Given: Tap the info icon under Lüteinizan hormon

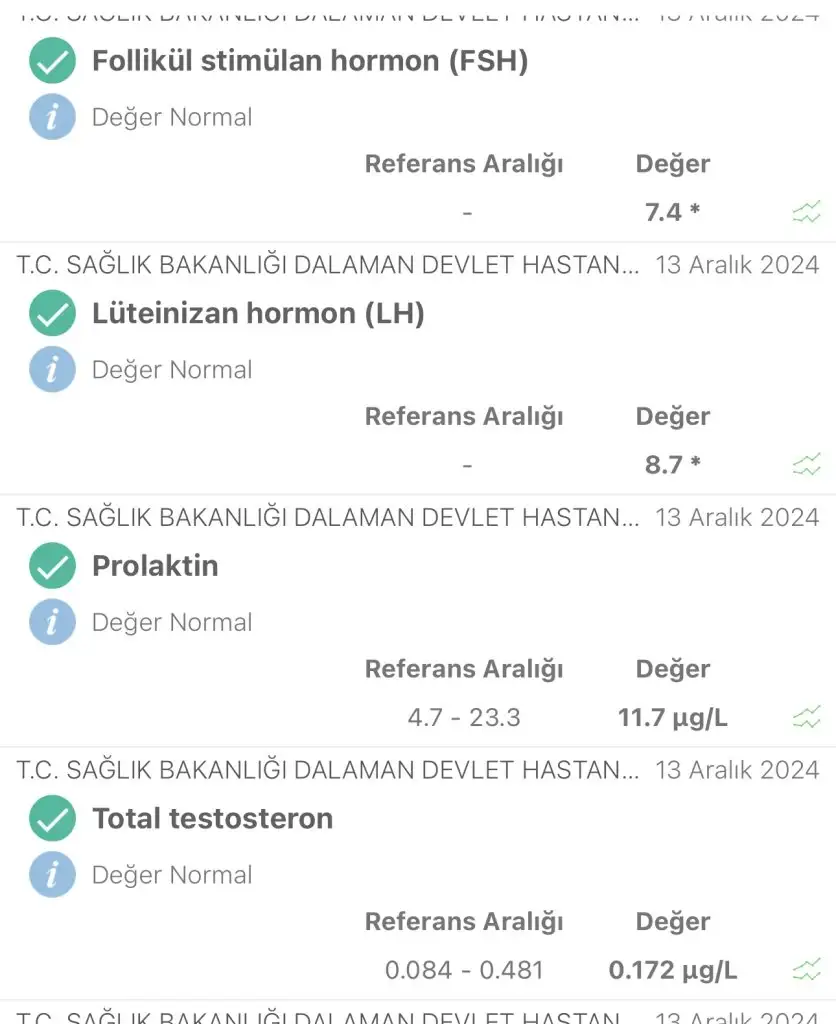Looking at the screenshot, I should coord(52,370).
